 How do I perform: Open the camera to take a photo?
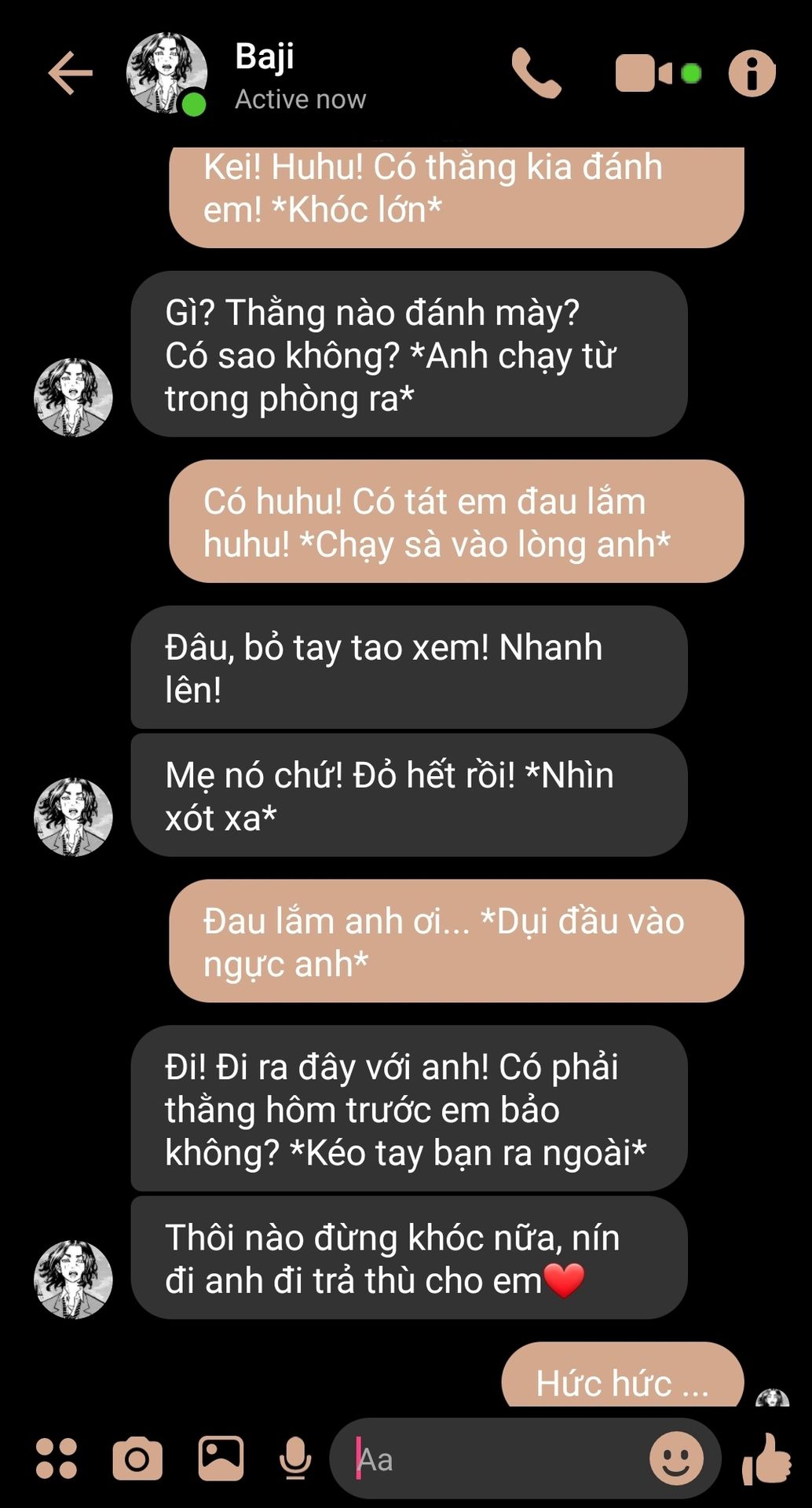(x=137, y=1459)
